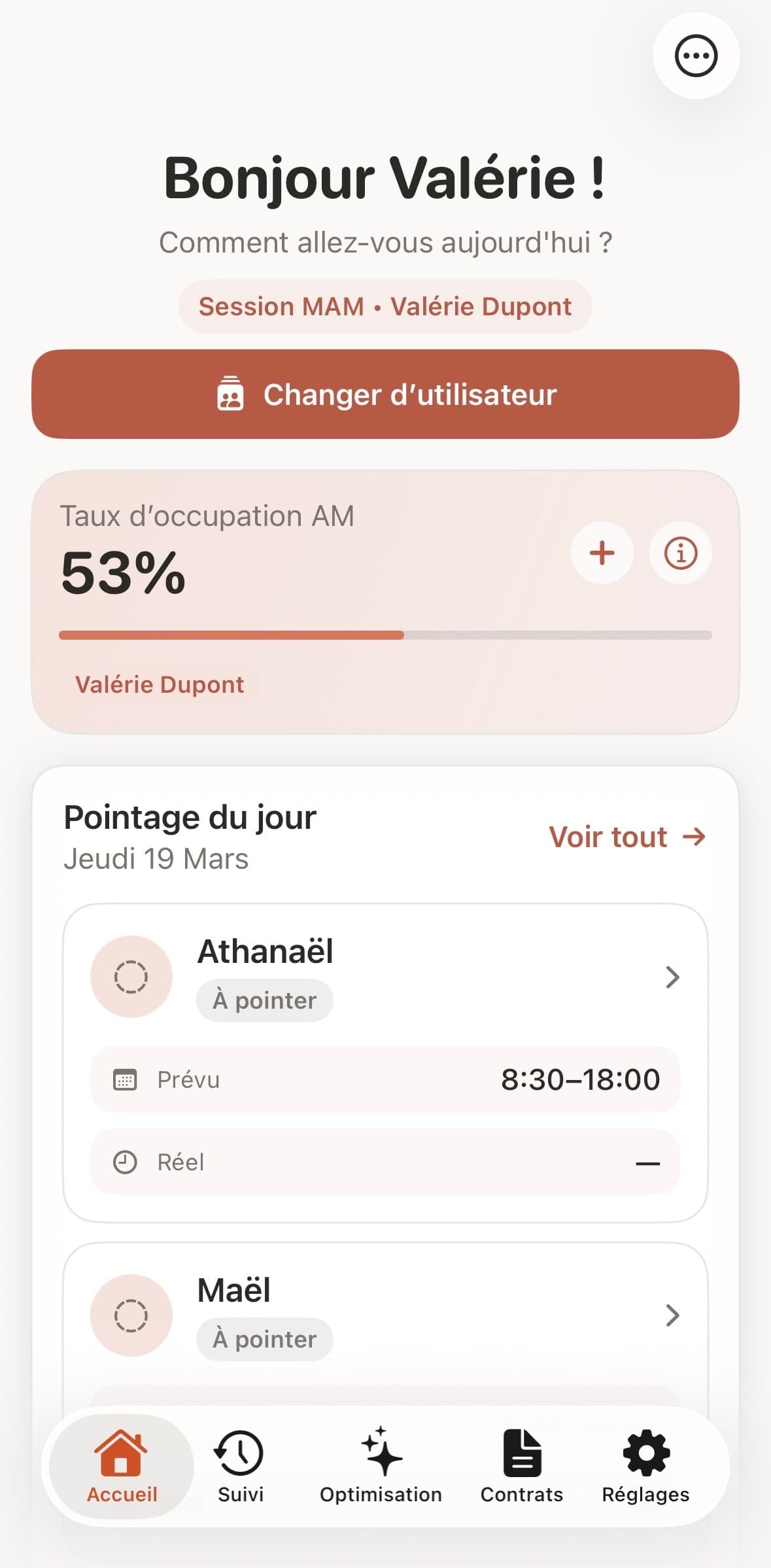Screen dimensions: 771x1568
Task: Expand Athanaël's pointage details chevron
Action: [x=673, y=978]
